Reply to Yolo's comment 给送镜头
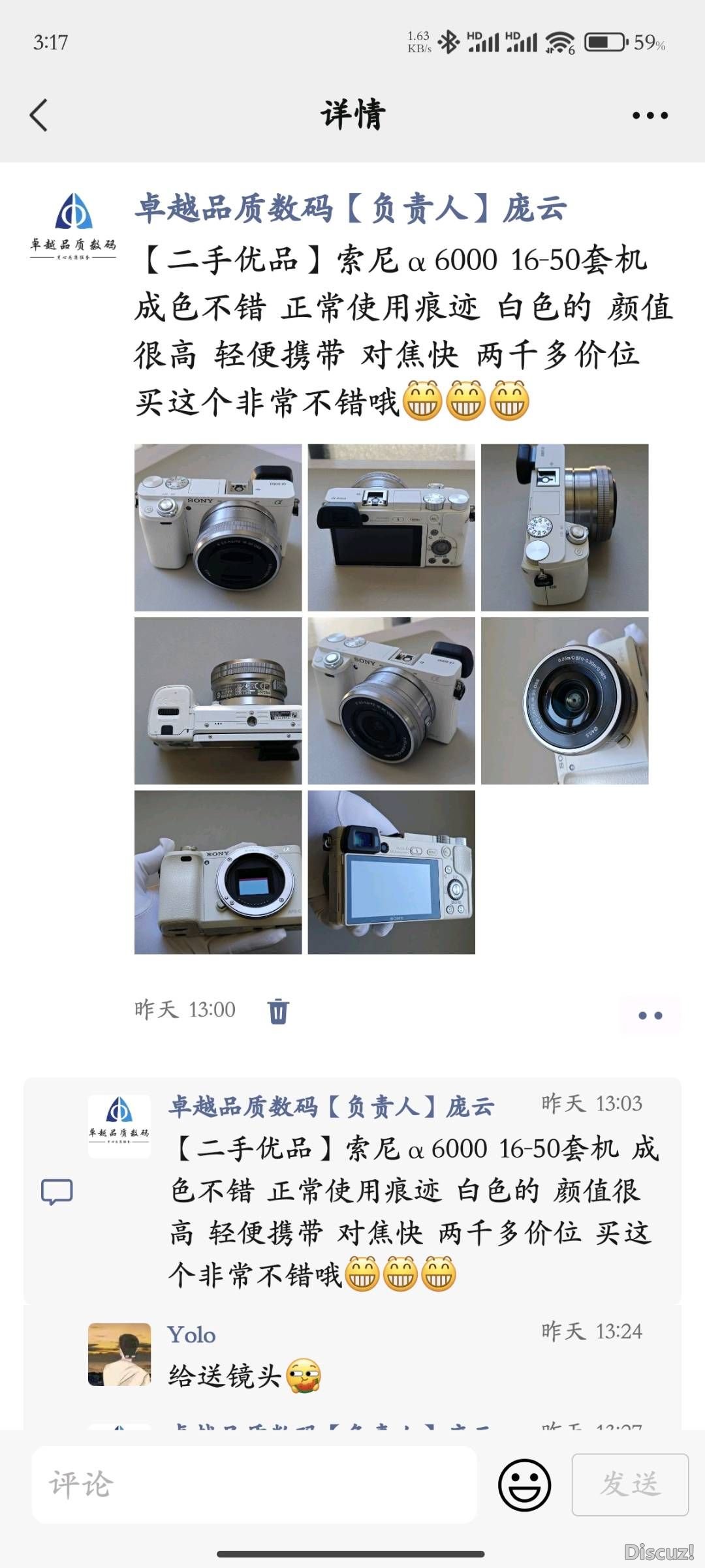Viewport: 705px width, 1568px height. 225,1376
